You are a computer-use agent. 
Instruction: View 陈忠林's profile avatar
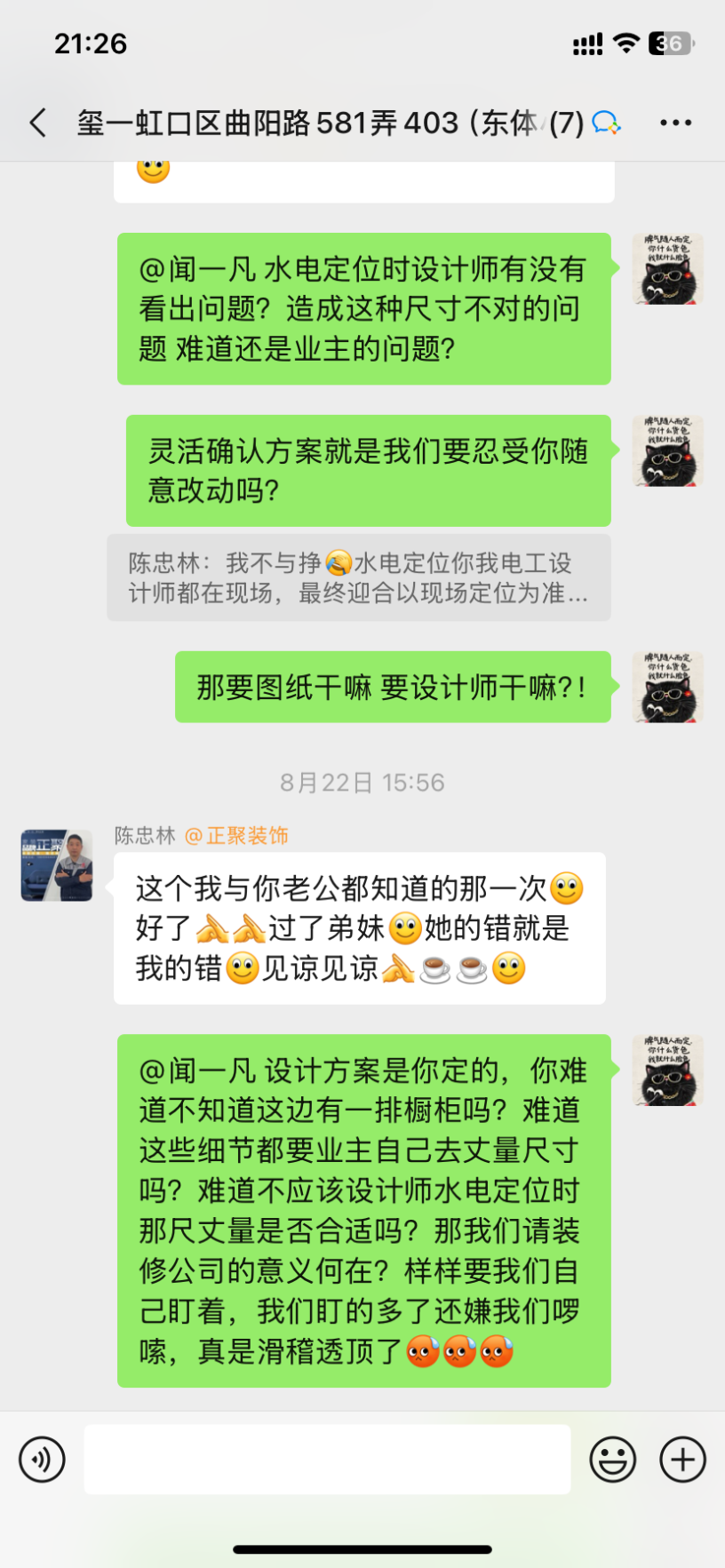[57, 865]
